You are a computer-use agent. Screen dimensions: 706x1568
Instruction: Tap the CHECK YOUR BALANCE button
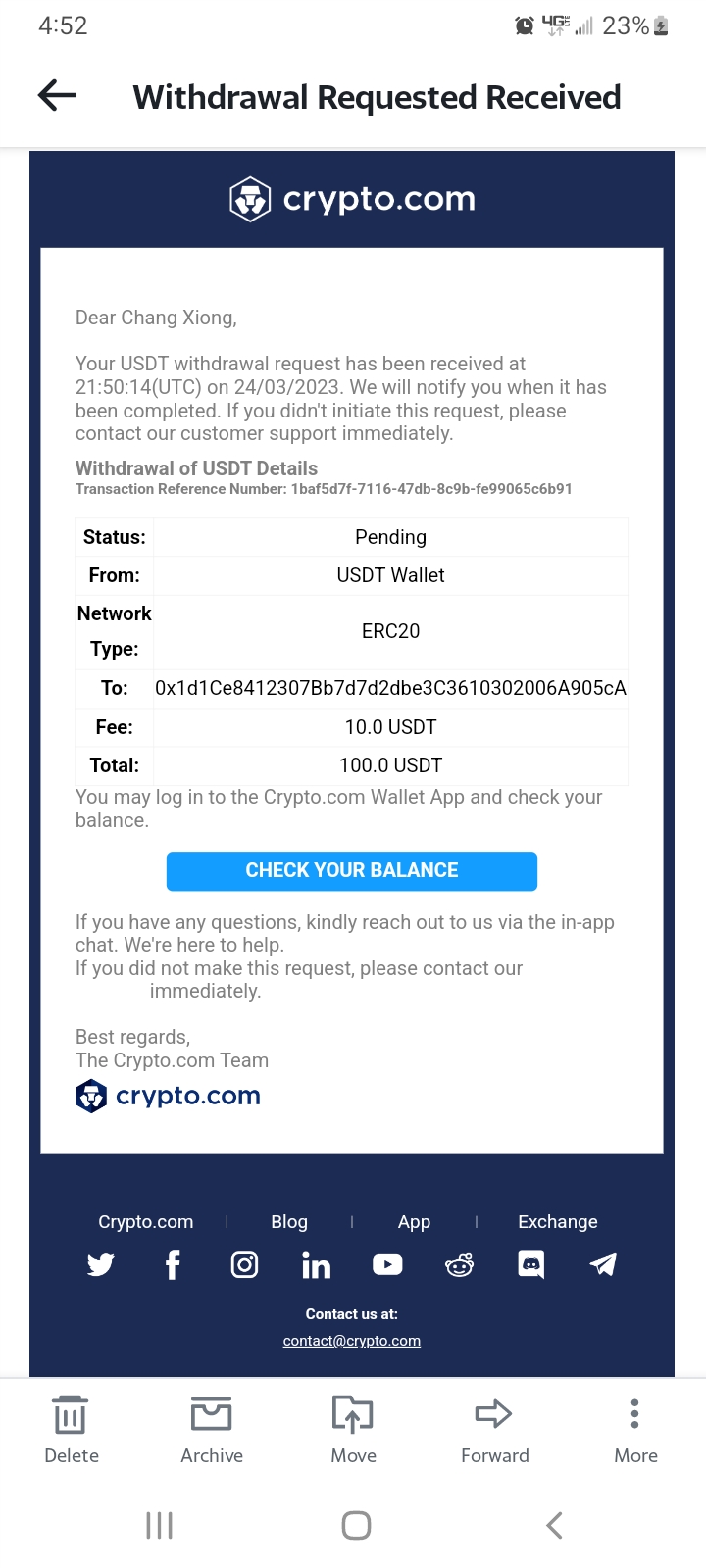(x=352, y=871)
